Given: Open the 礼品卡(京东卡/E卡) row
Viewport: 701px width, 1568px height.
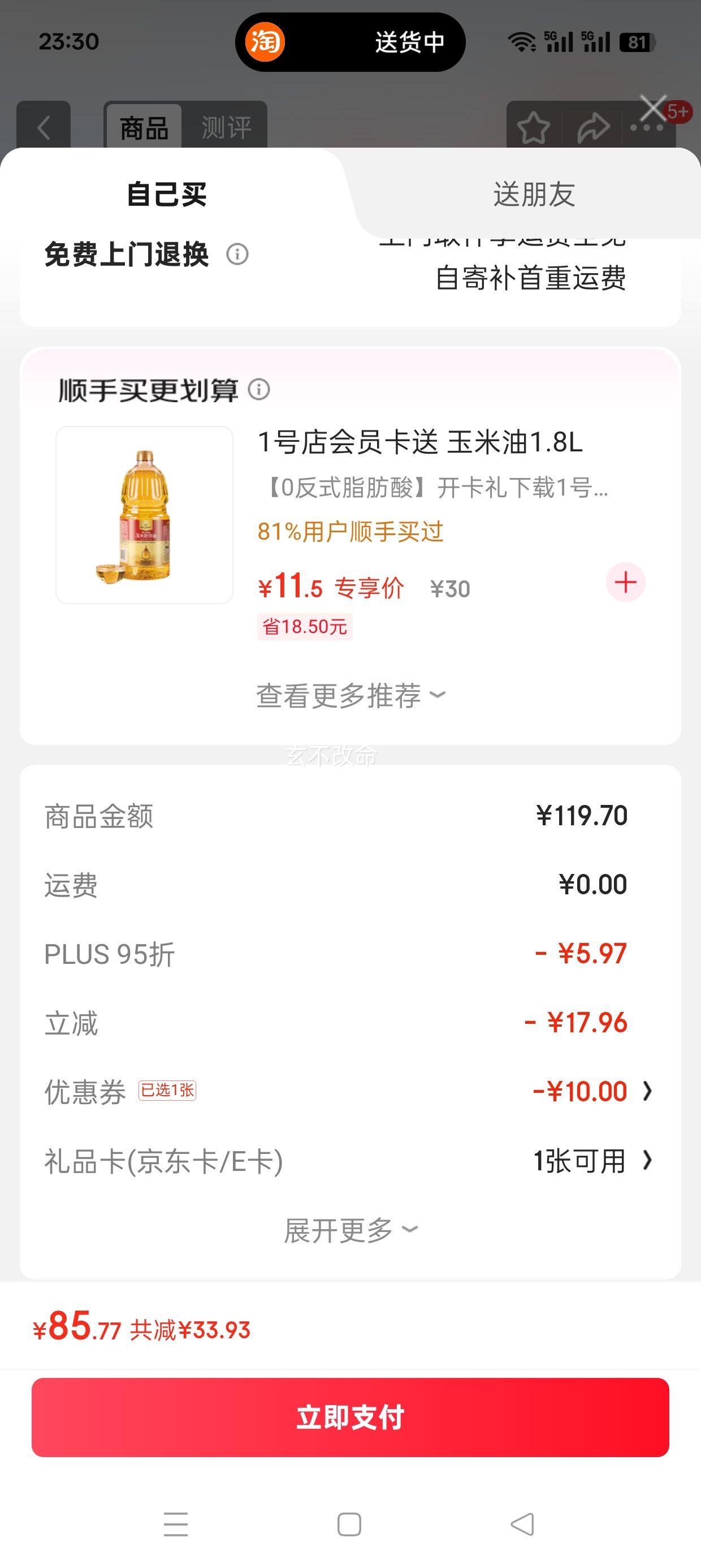Looking at the screenshot, I should tap(350, 1161).
